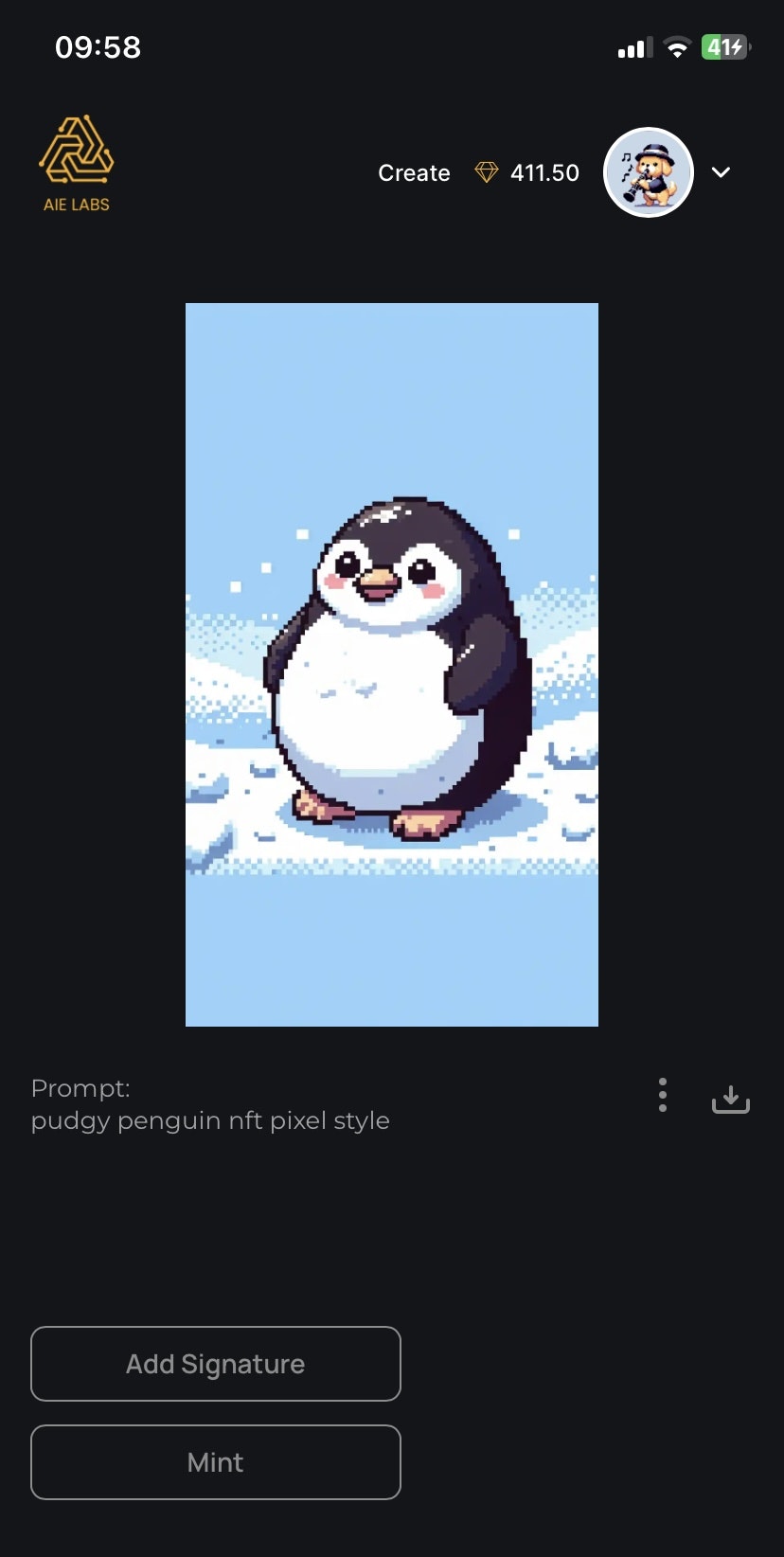Open the three-dot options menu
The height and width of the screenshot is (1557, 784).
(x=663, y=1095)
